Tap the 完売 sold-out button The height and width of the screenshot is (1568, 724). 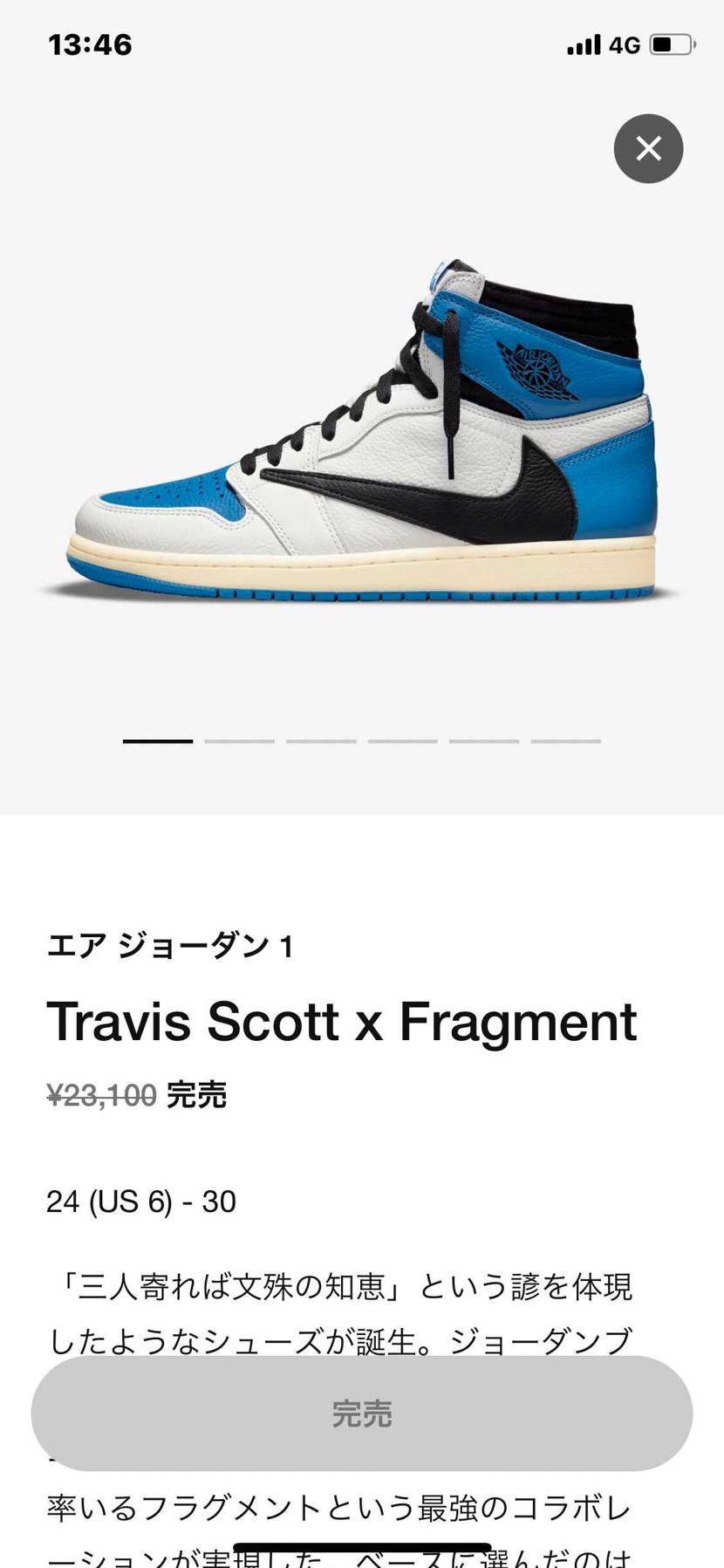point(362,1416)
